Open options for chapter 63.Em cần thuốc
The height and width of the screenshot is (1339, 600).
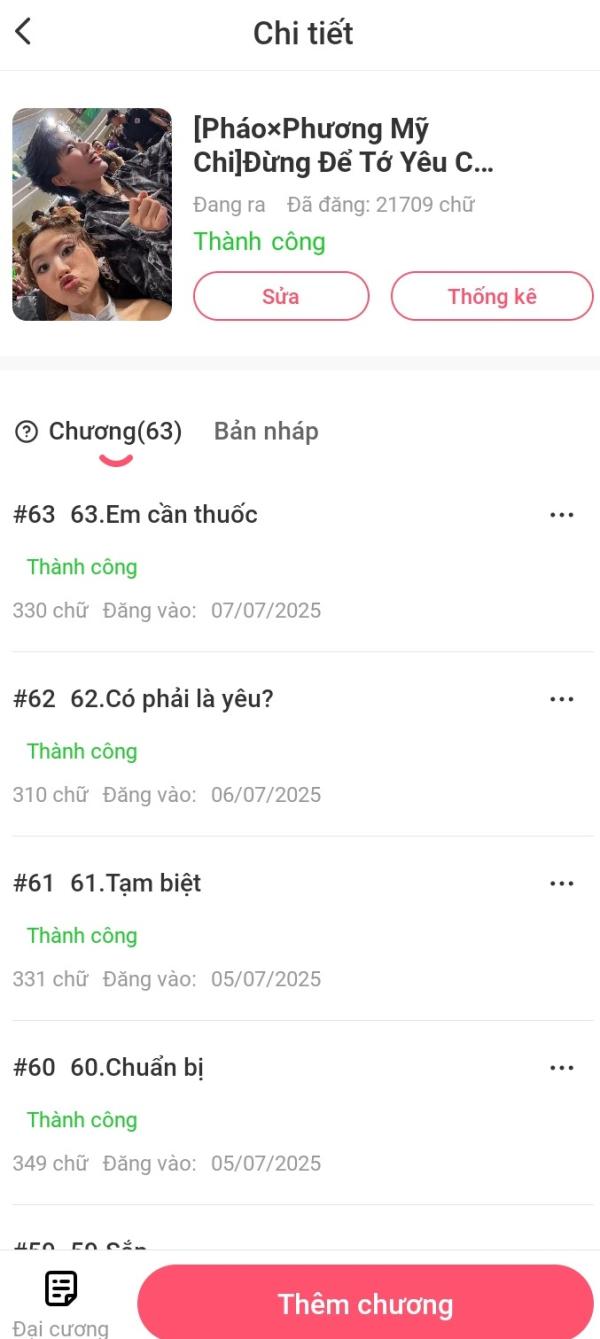pyautogui.click(x=562, y=514)
